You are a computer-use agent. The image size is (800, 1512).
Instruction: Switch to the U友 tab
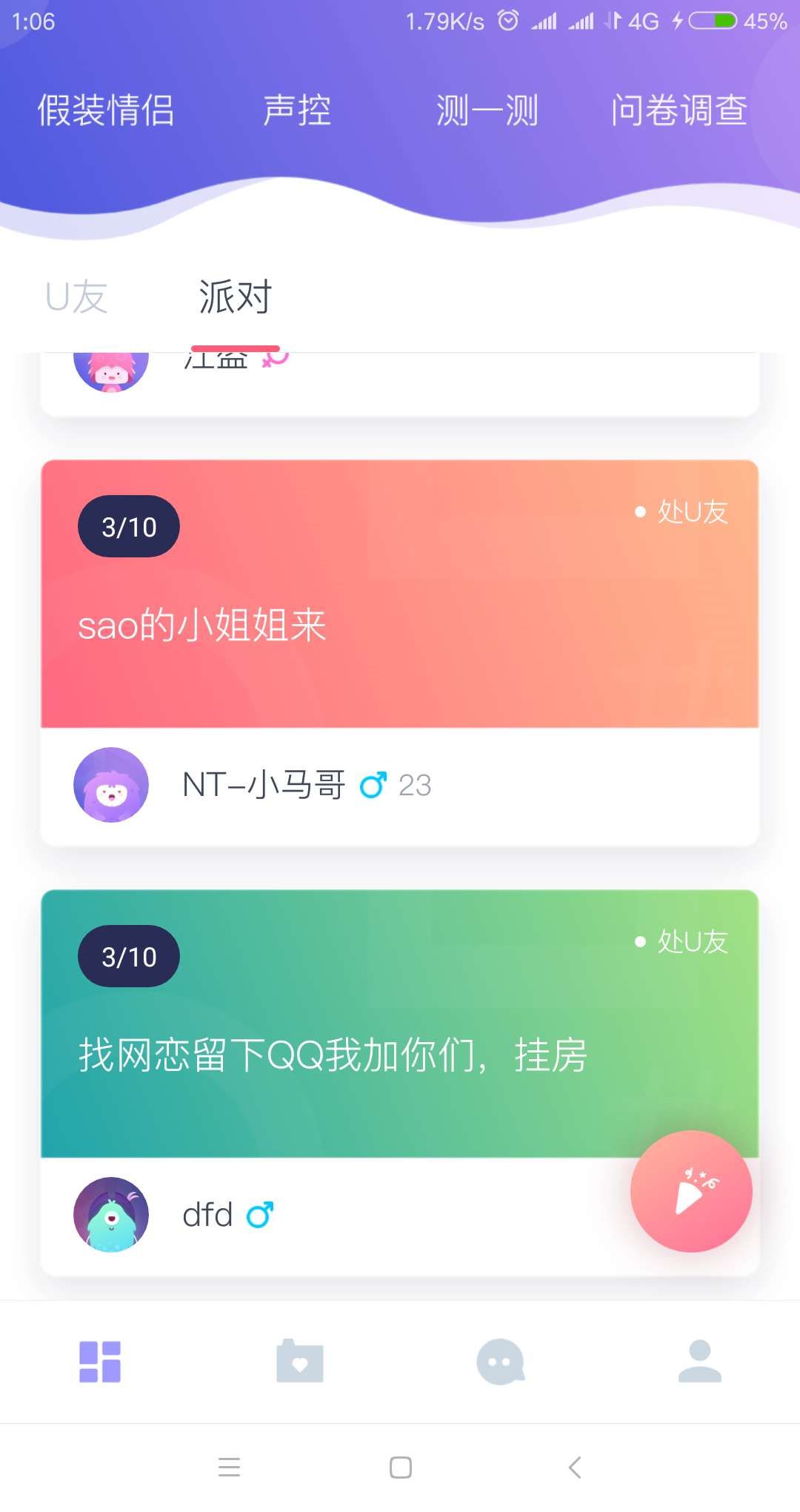click(x=77, y=298)
